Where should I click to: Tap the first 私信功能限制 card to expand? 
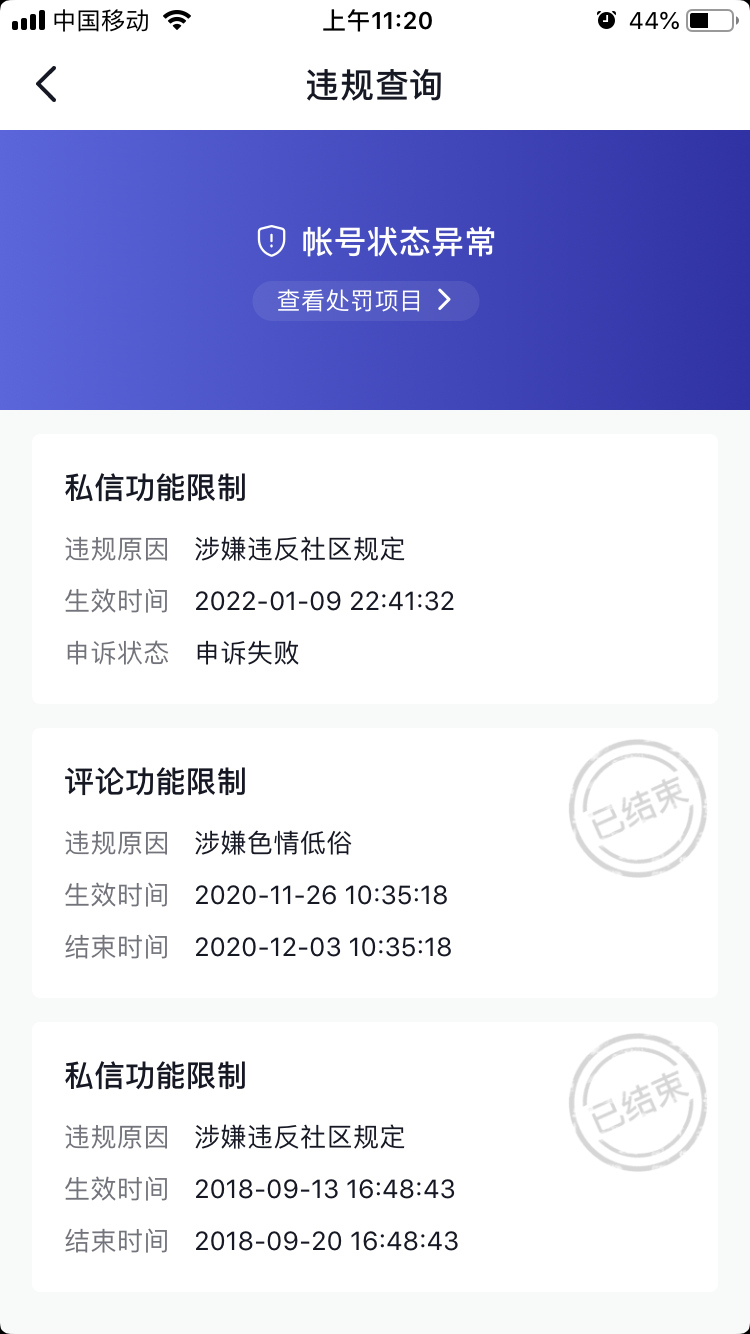click(x=375, y=566)
